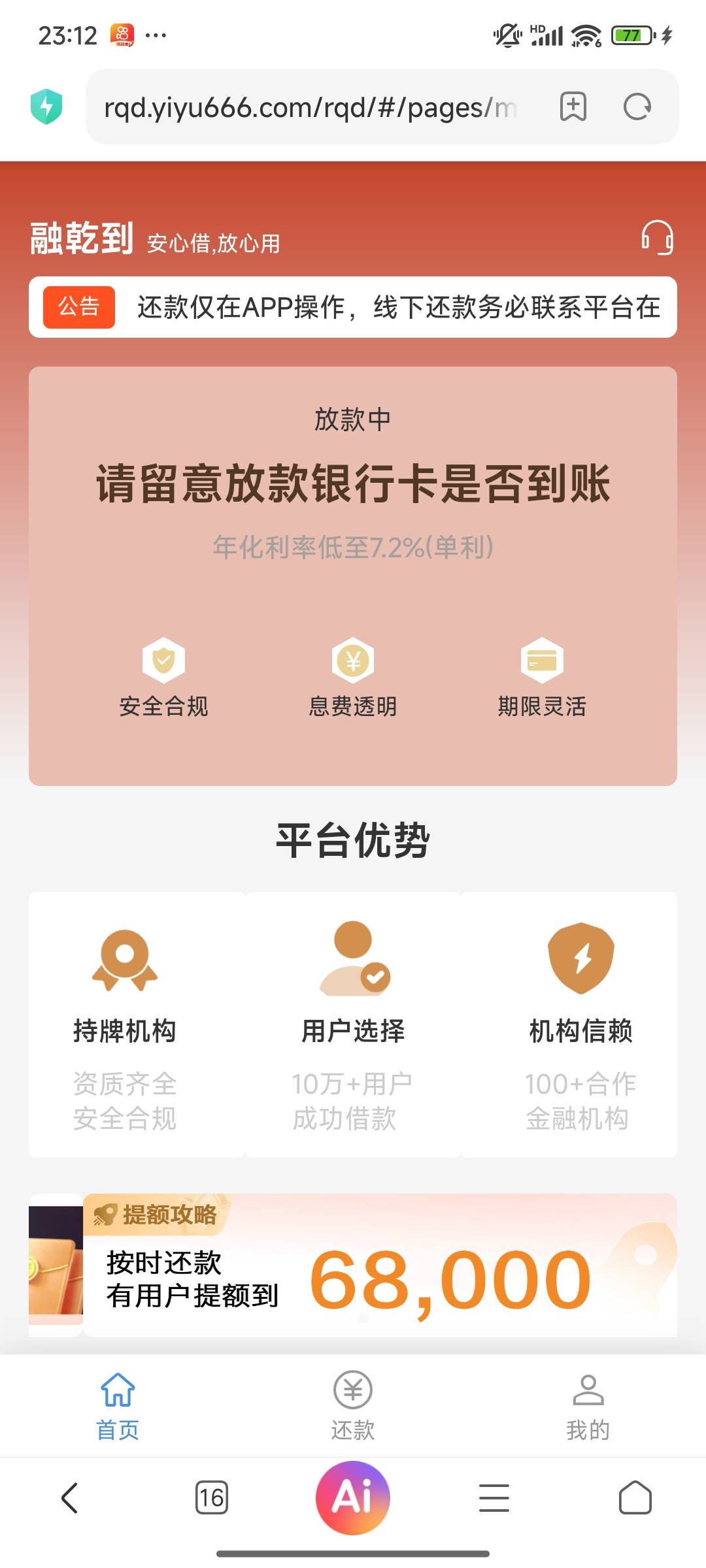Reload the current web page
The width and height of the screenshot is (706, 1568).
[x=637, y=107]
